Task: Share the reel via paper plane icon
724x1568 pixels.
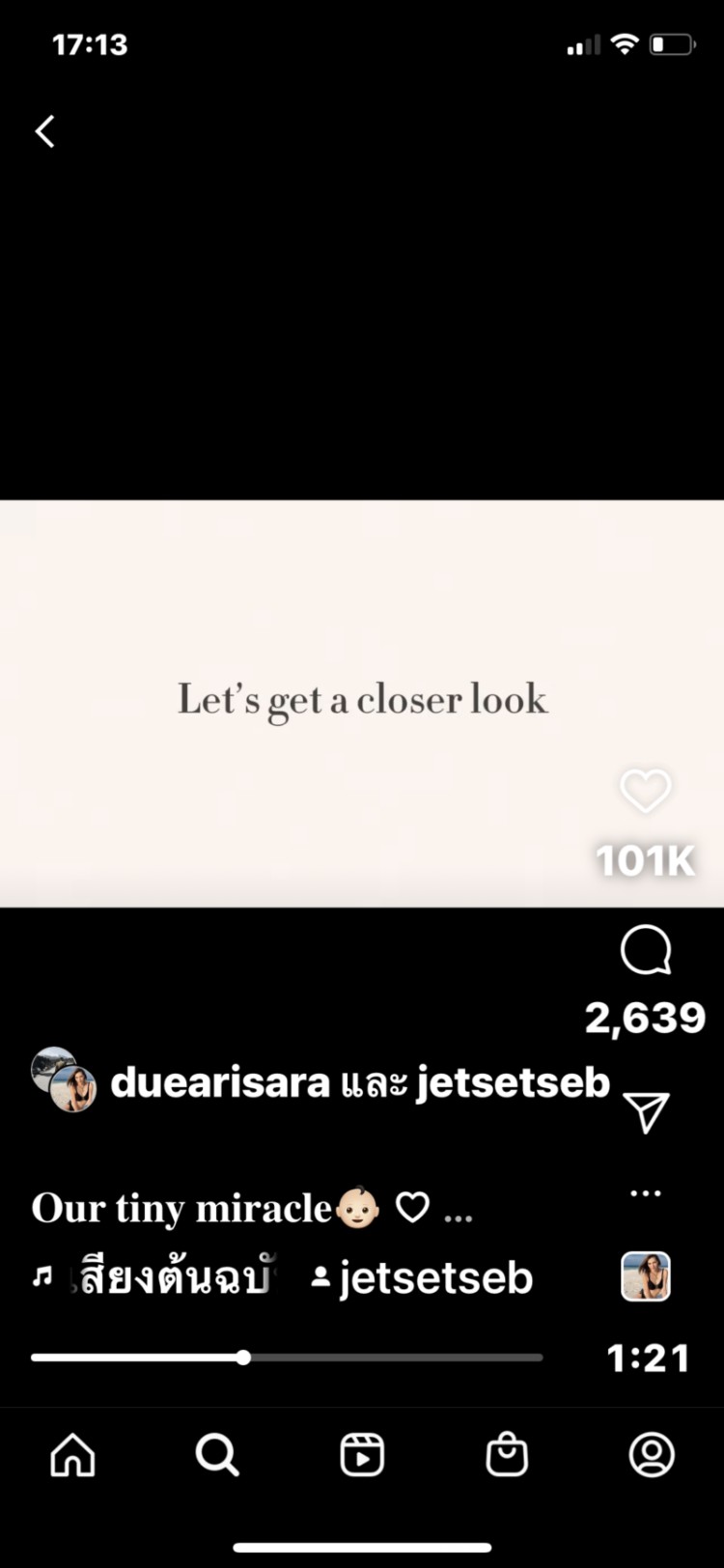Action: [x=646, y=1112]
